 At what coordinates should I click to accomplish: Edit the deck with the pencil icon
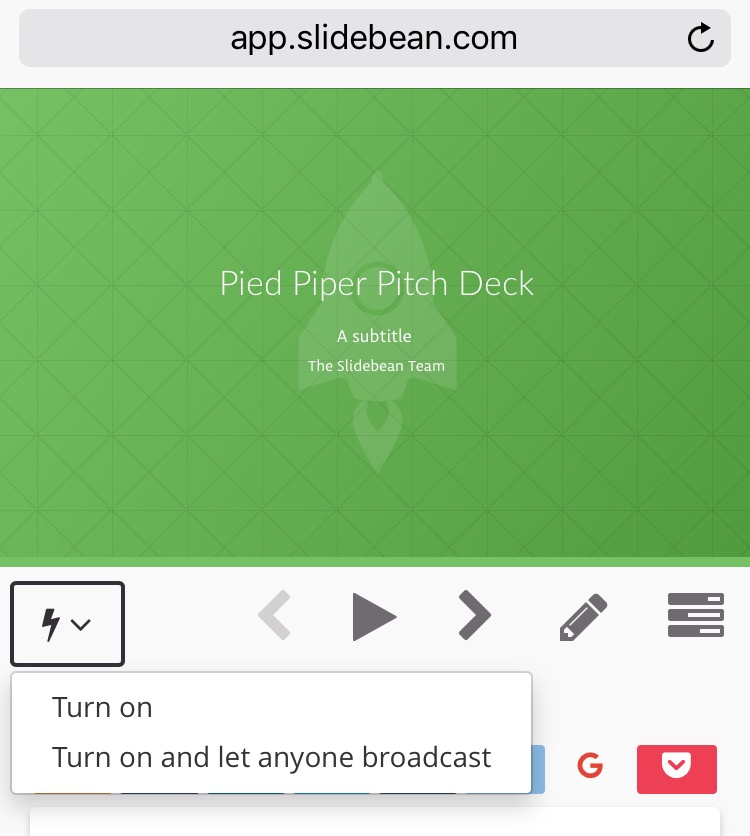(583, 616)
